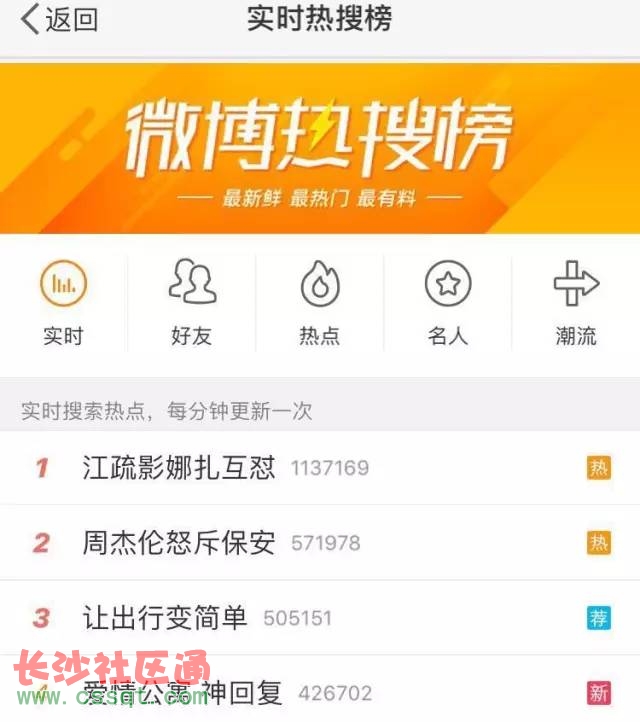Open hot search 周杰伦怒斥保安

coord(179,543)
